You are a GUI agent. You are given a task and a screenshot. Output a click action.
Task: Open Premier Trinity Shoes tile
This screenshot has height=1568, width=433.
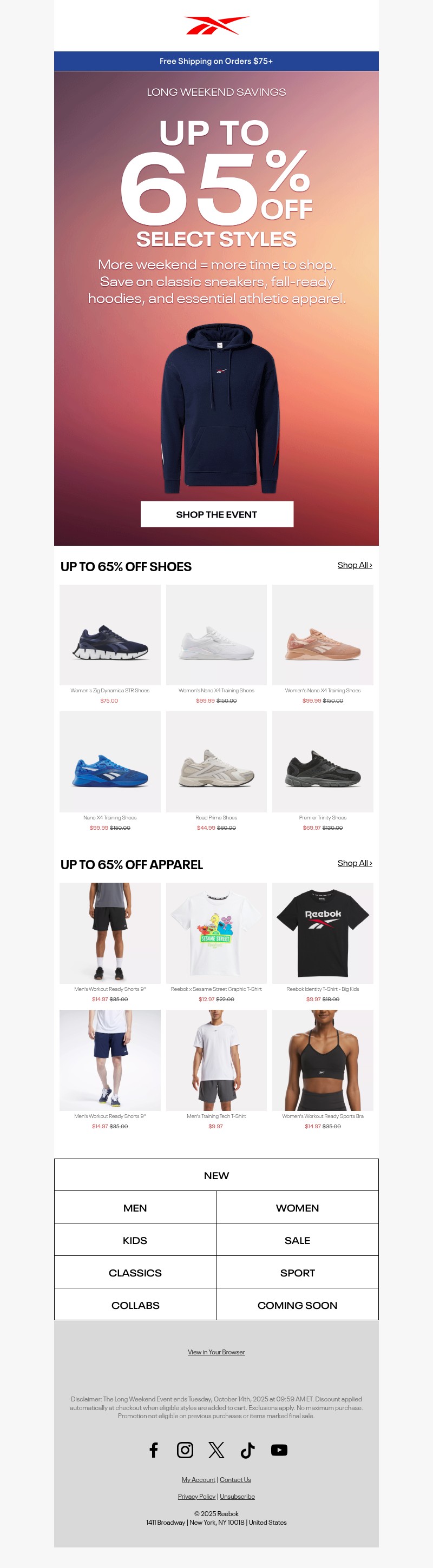click(x=322, y=762)
